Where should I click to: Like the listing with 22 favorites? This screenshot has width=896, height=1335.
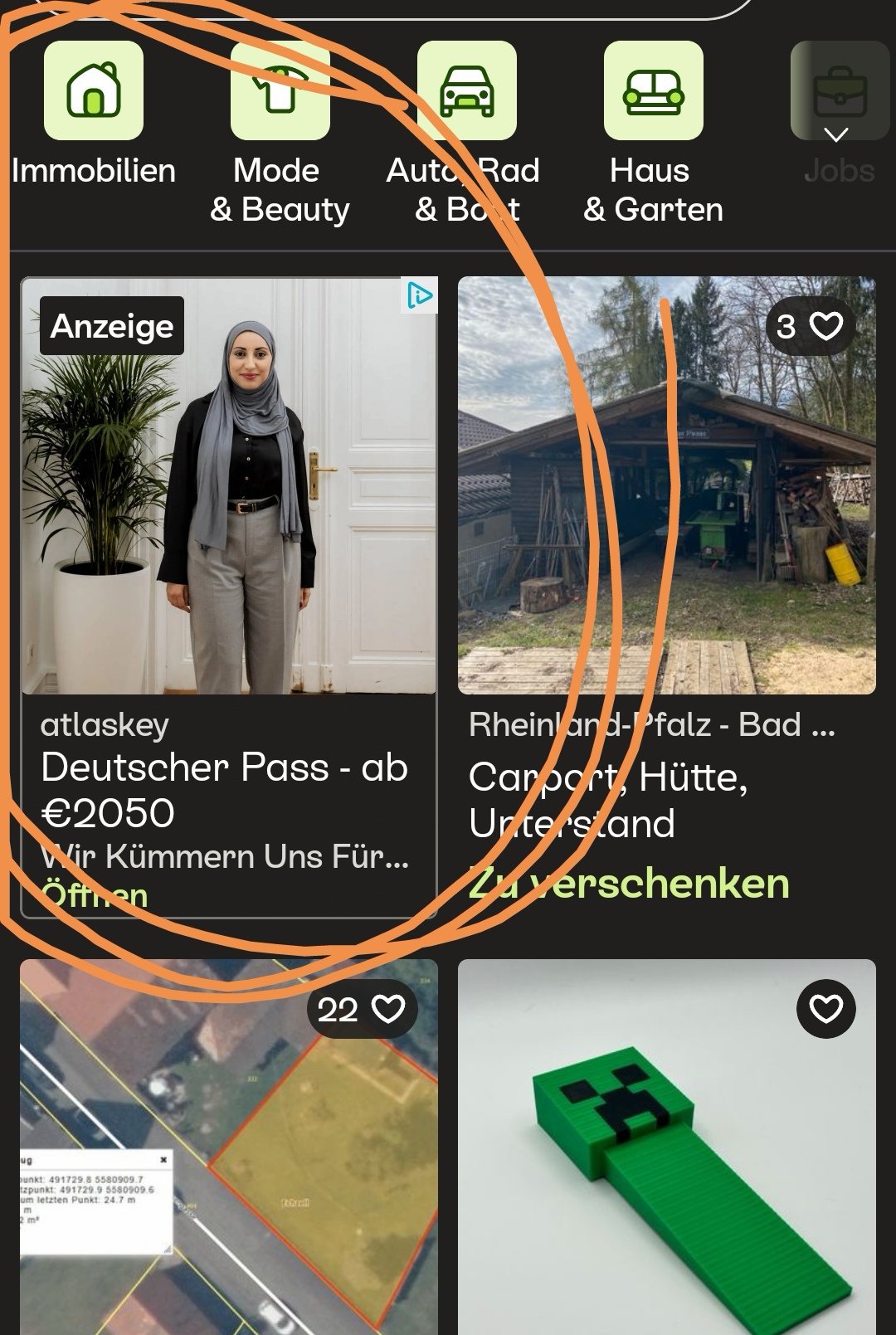pos(387,1009)
